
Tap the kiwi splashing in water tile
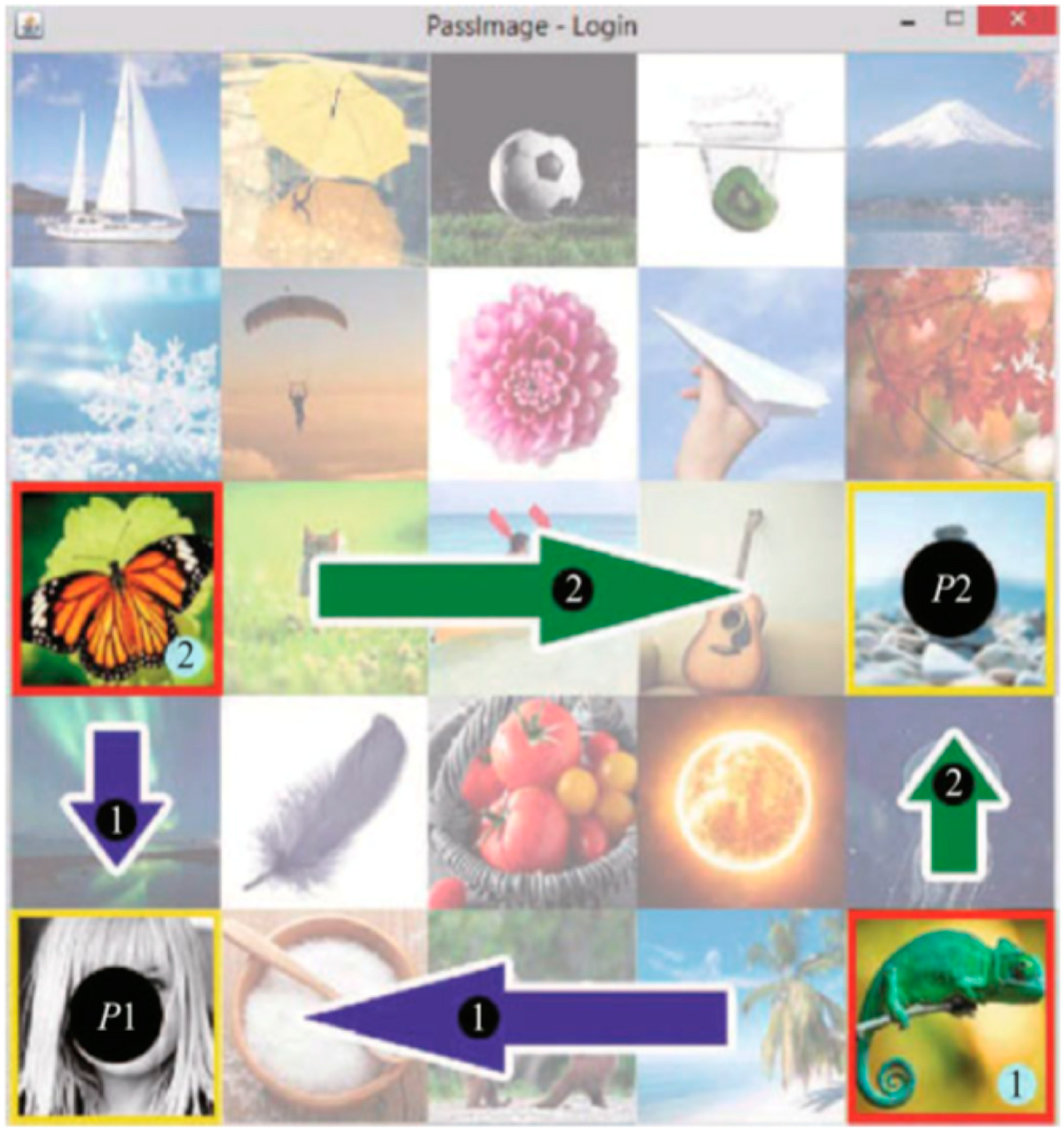pos(740,160)
